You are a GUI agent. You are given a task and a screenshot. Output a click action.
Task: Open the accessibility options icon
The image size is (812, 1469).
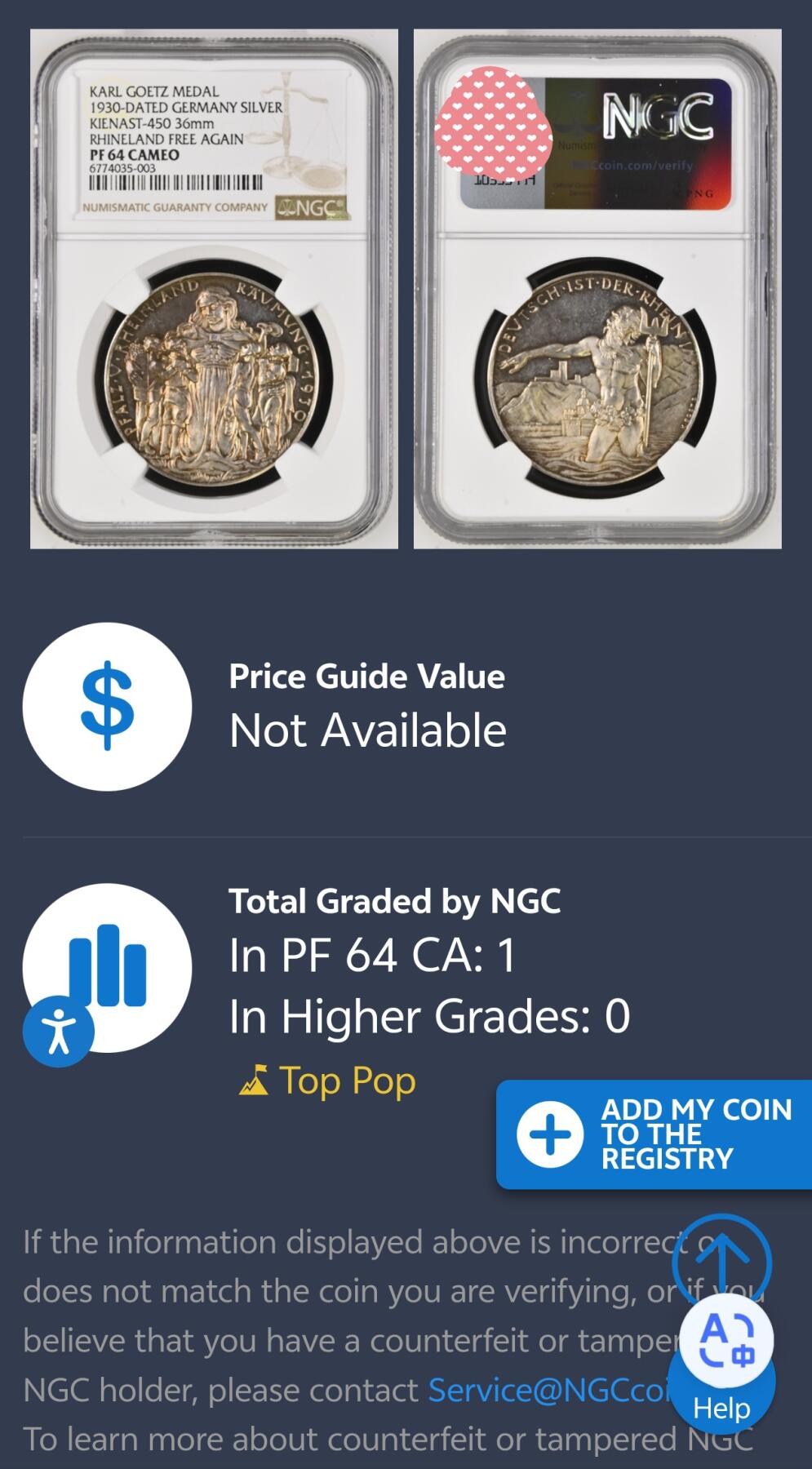tap(59, 1032)
